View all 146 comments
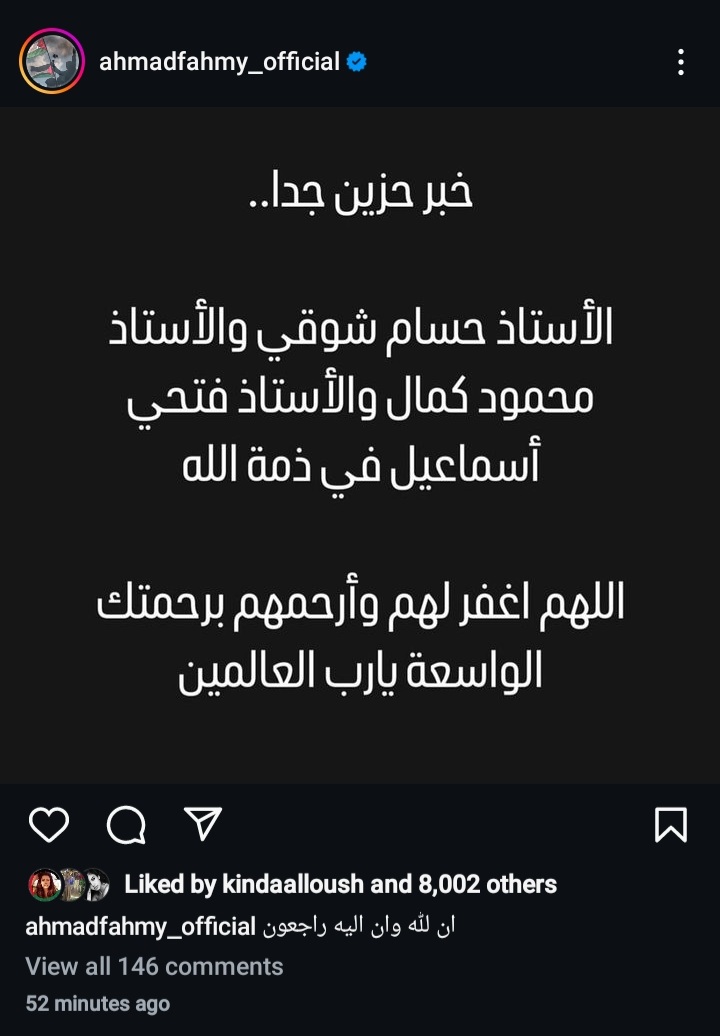This screenshot has height=1036, width=720. click(x=154, y=966)
